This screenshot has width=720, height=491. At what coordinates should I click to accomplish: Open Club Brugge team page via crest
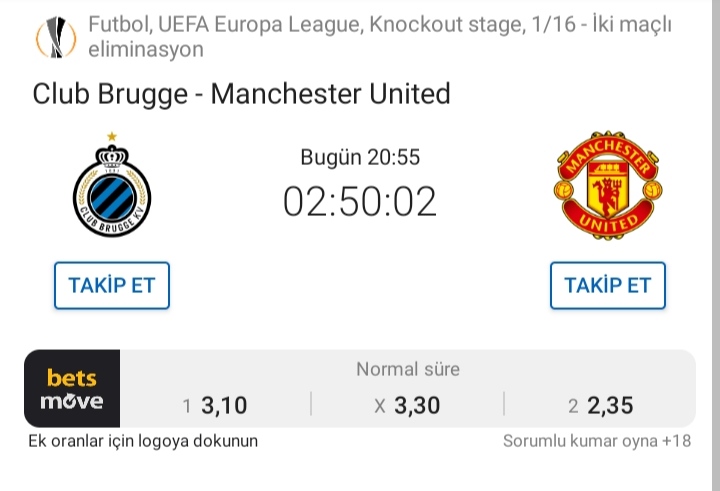pos(112,187)
